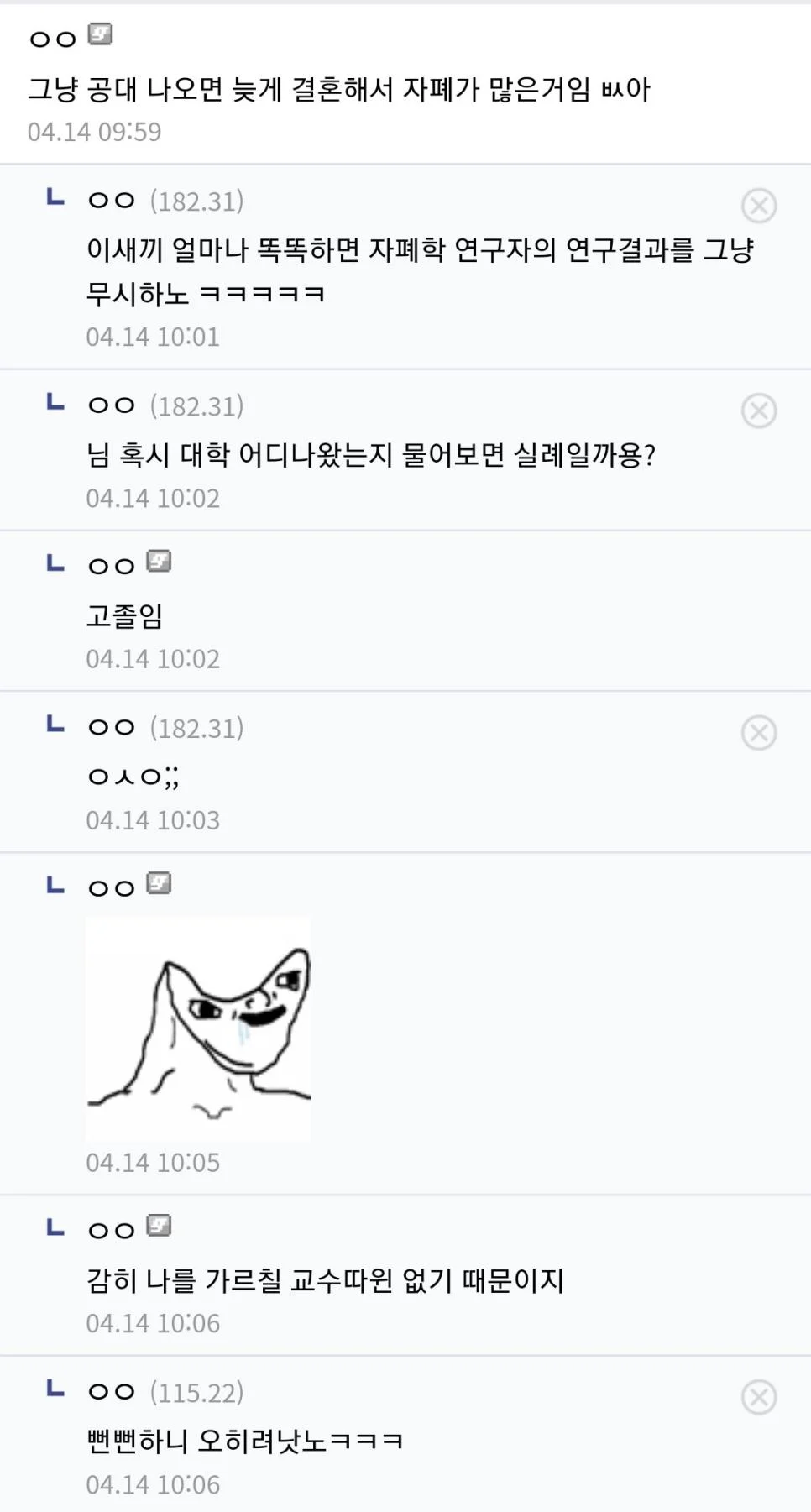Click the badge icon beside the meme image comment
This screenshot has width=811, height=1512.
160,883
